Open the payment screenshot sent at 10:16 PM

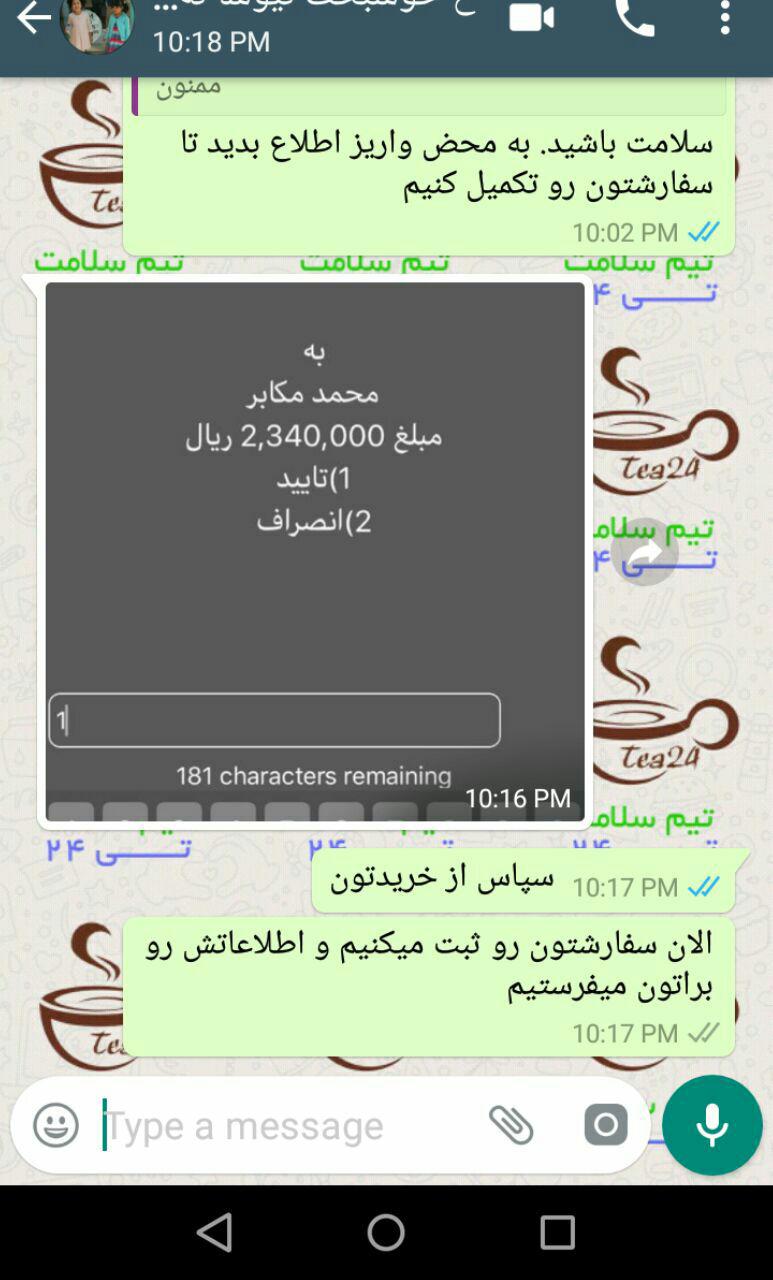tap(314, 550)
